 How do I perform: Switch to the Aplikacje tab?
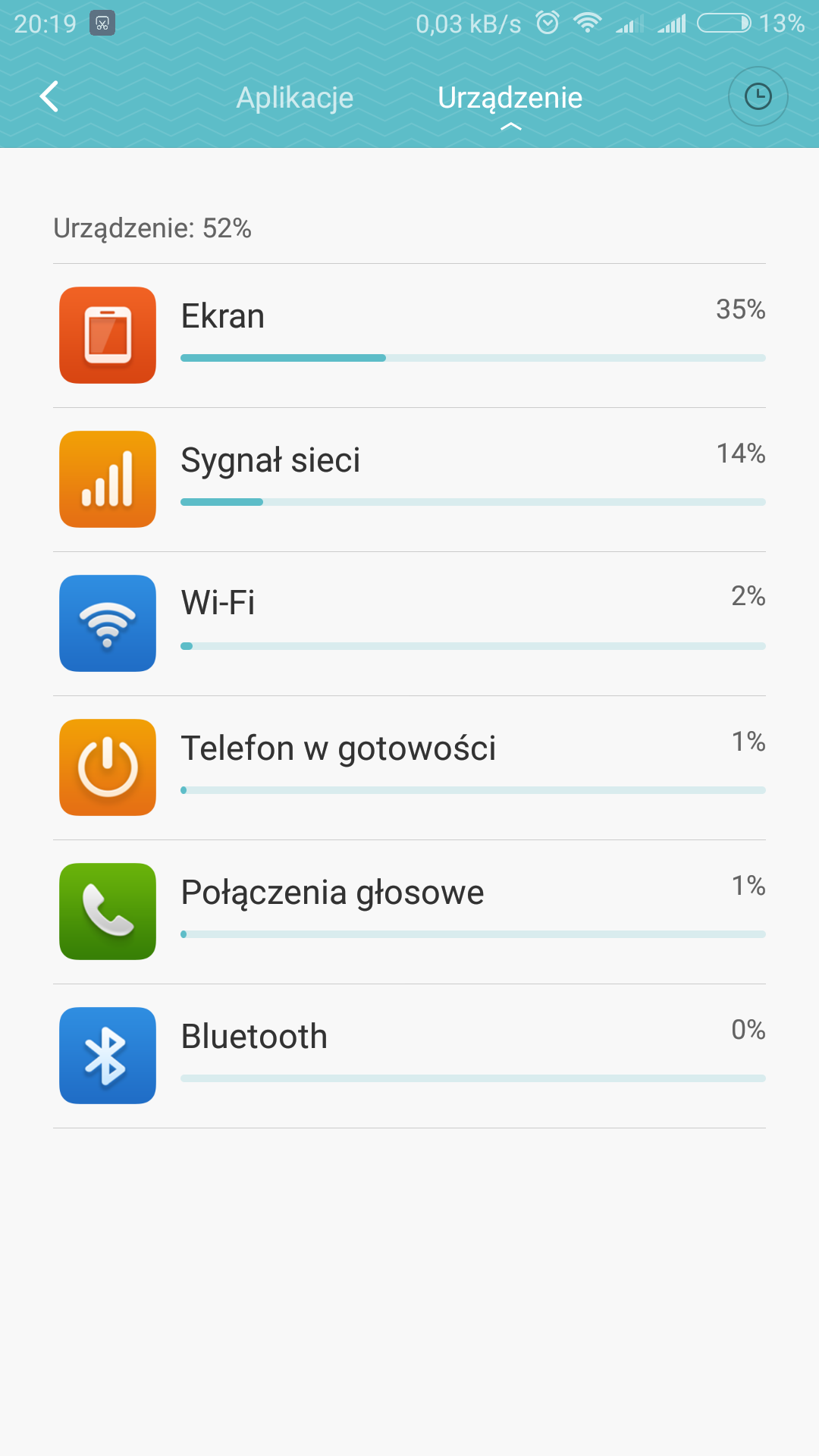click(x=295, y=98)
